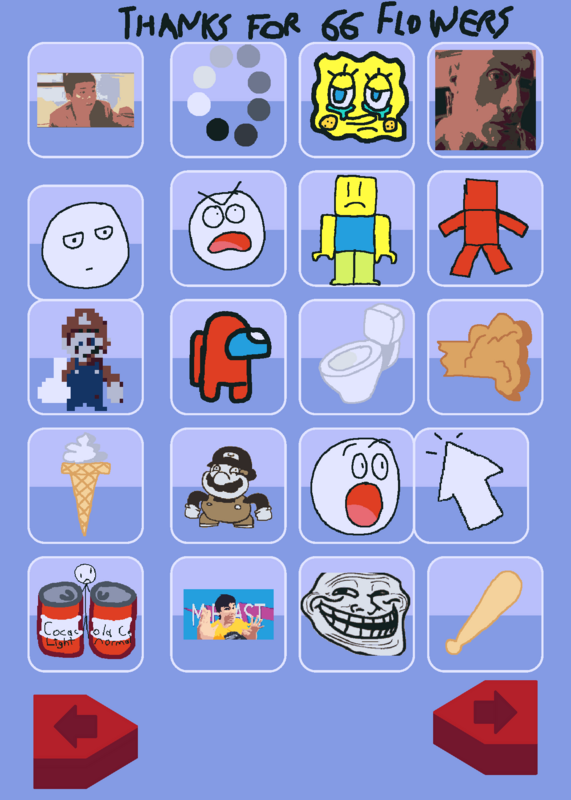The width and height of the screenshot is (571, 800).
Task: Select the baseball bat tile
Action: tap(485, 614)
